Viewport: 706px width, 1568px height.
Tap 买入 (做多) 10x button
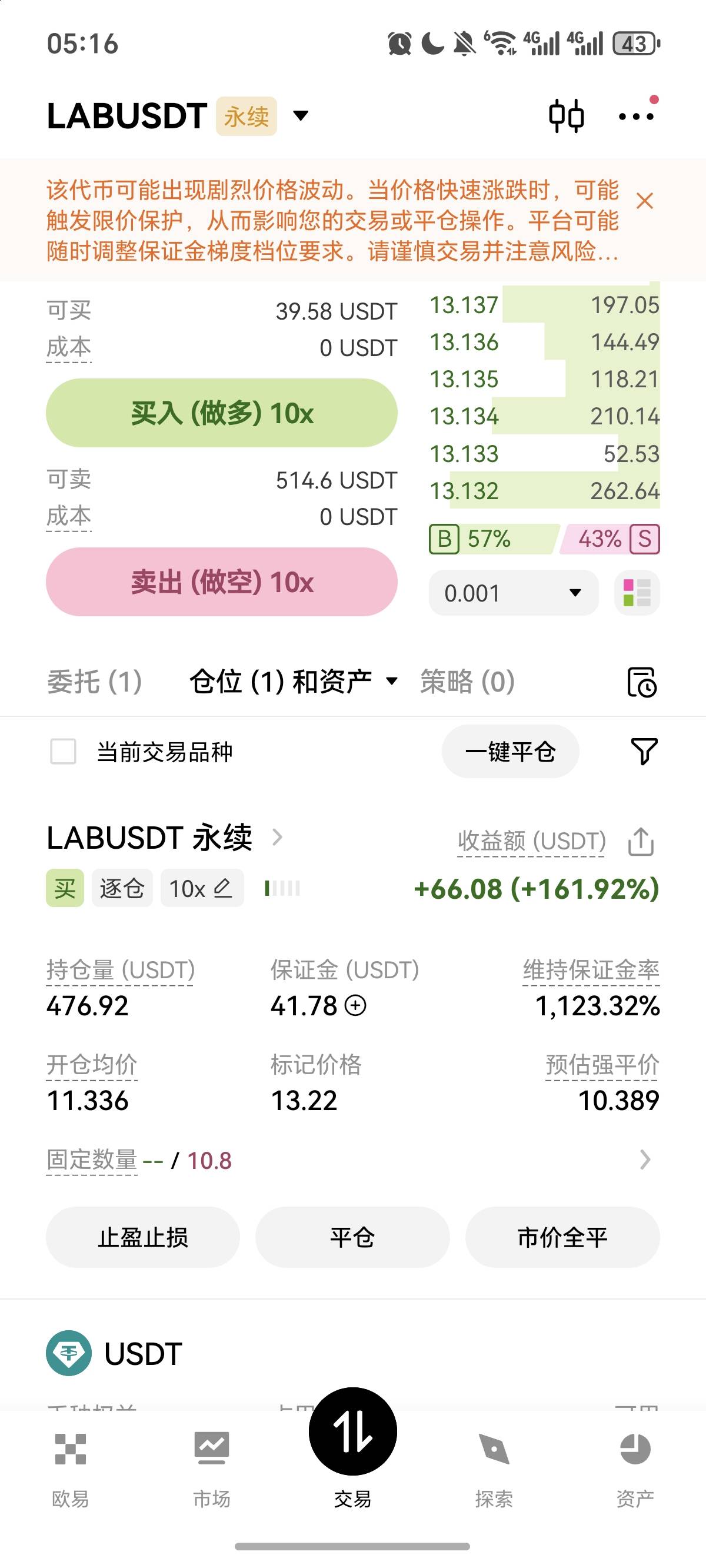click(x=222, y=413)
